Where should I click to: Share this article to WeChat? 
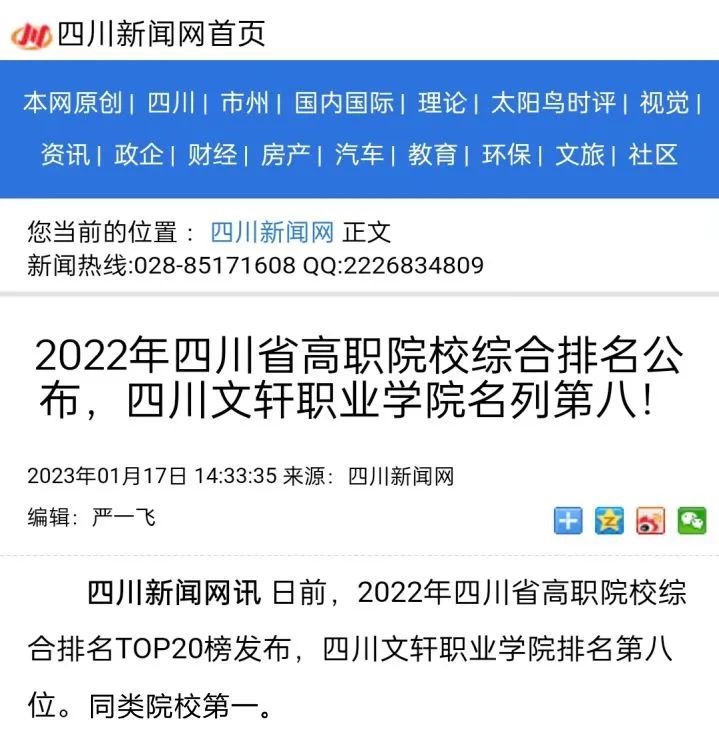tap(691, 520)
